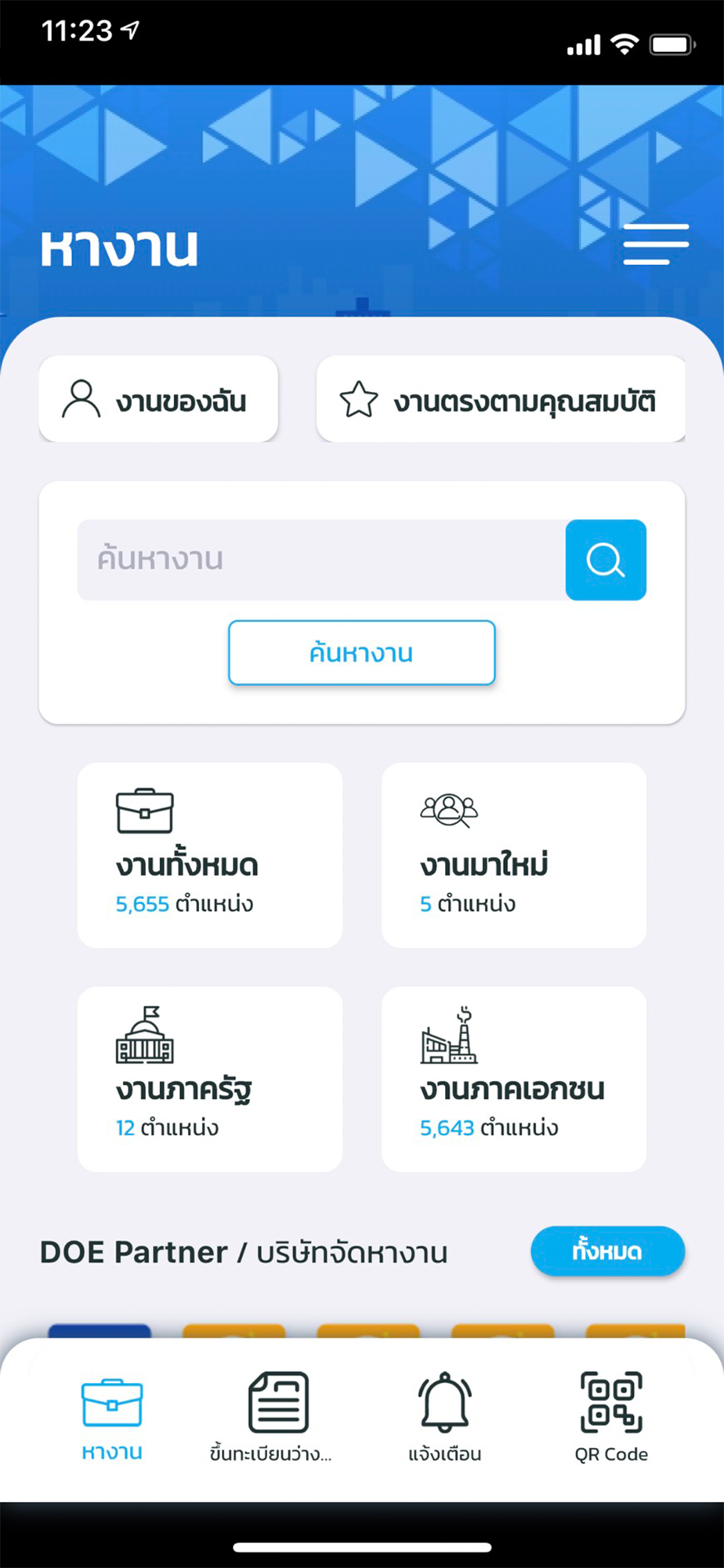Switch to the QR Code tab
The image size is (724, 1568).
[x=611, y=1417]
